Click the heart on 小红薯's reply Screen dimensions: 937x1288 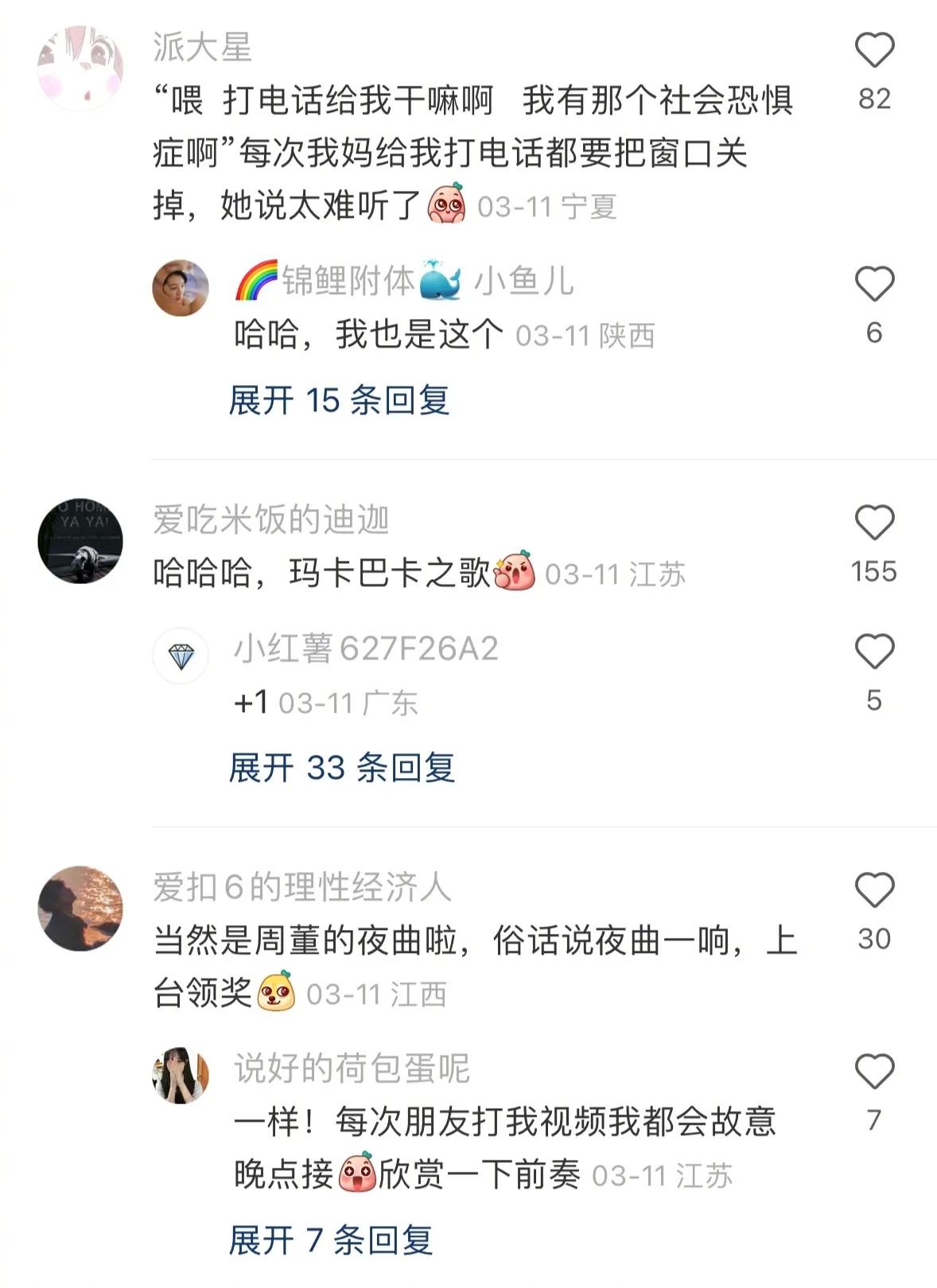tap(875, 652)
